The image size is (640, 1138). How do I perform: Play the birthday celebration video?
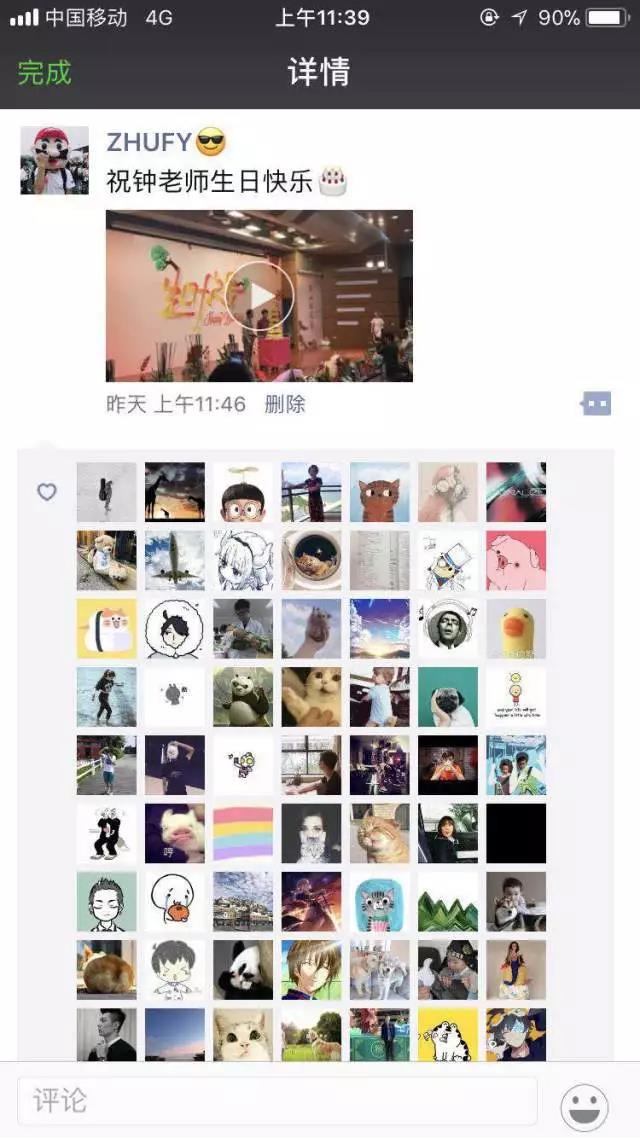(x=259, y=296)
